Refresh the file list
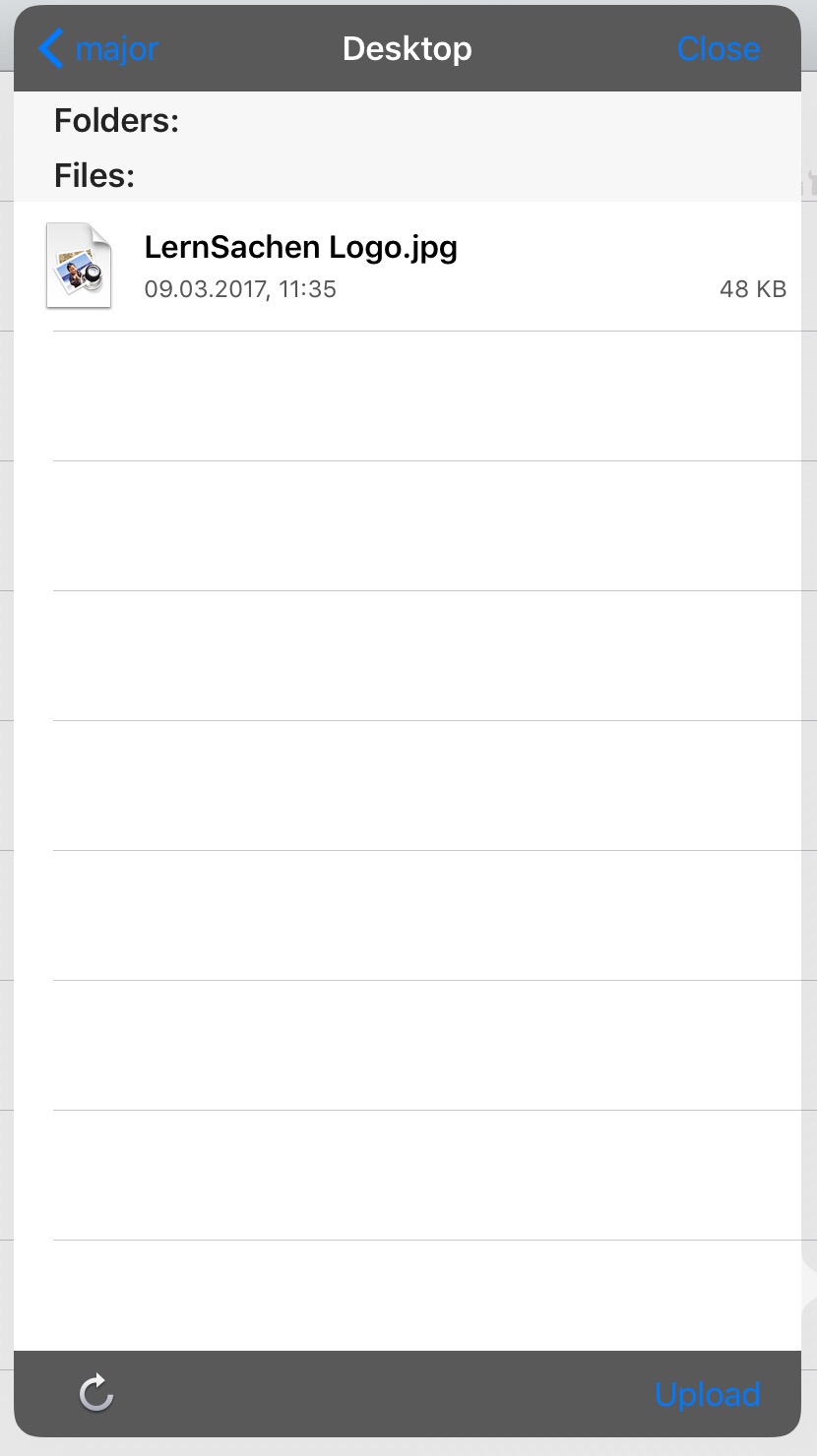 tap(95, 1393)
